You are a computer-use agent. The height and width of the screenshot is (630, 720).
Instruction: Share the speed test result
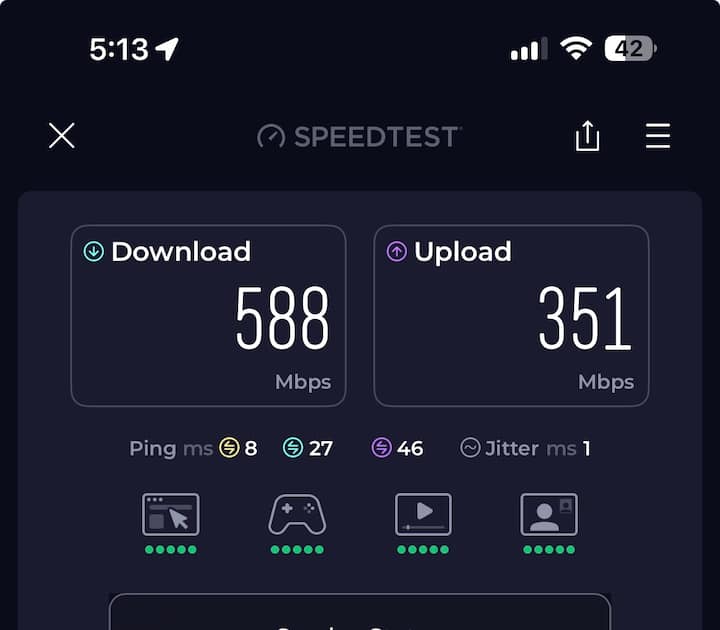[587, 136]
